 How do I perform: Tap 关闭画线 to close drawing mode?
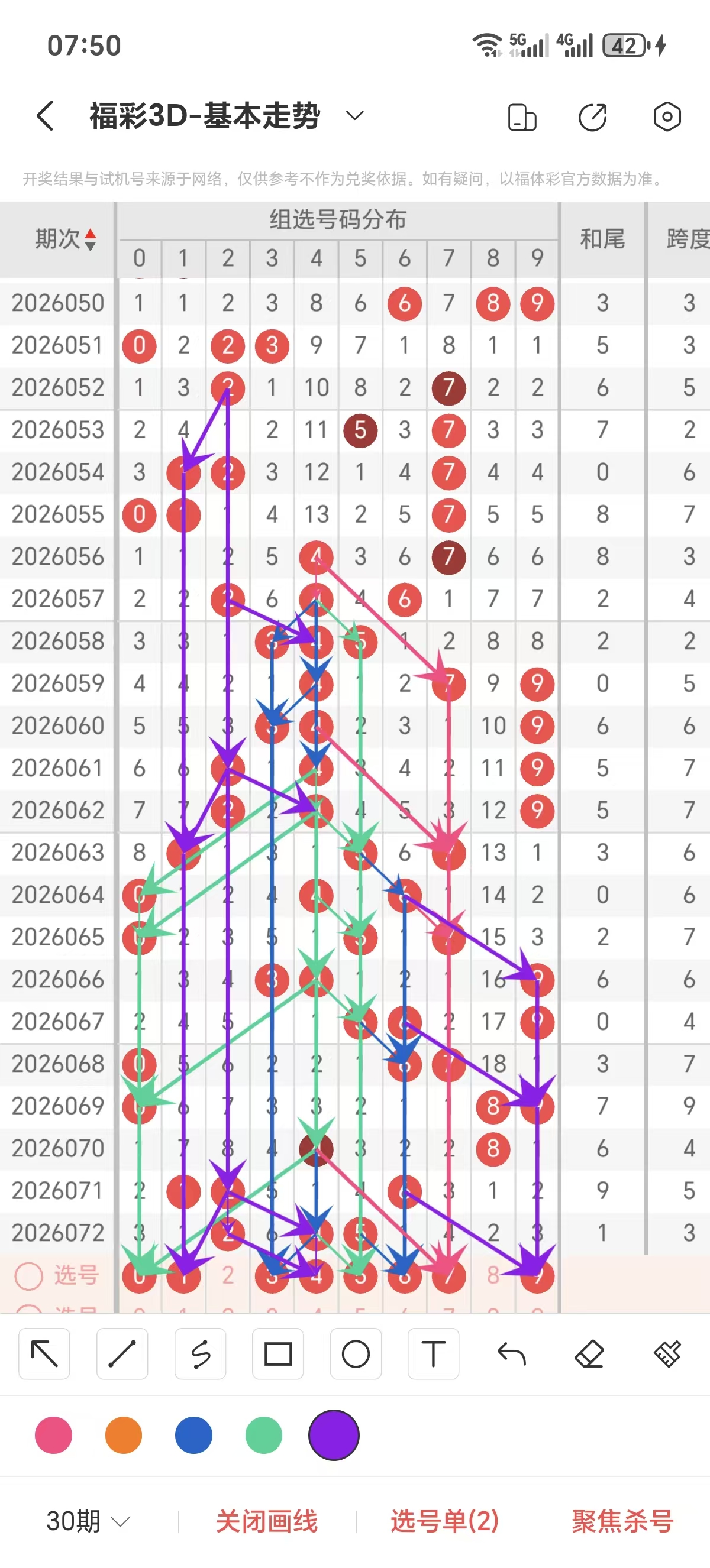click(x=267, y=1521)
